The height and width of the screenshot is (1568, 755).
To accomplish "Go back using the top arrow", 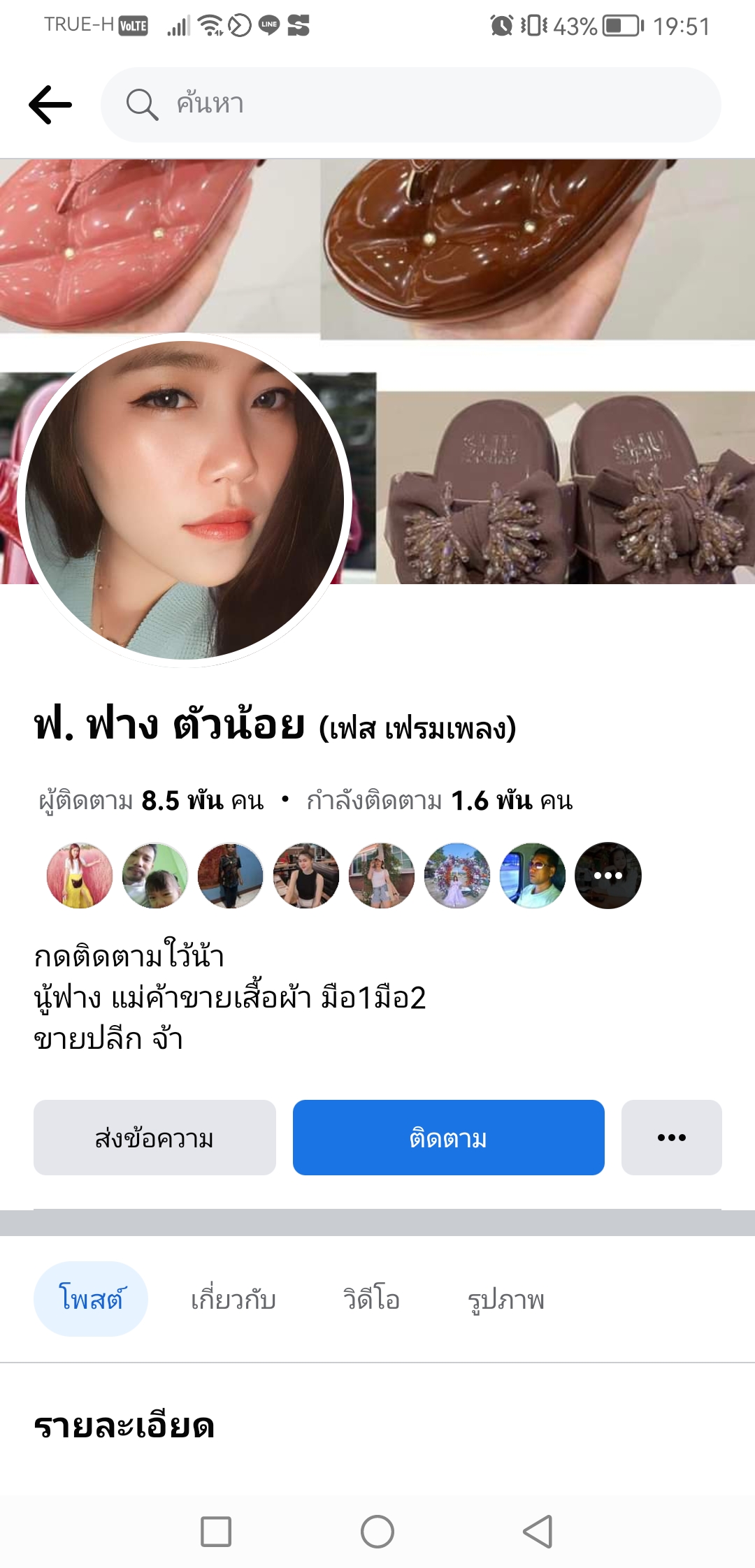I will coord(50,105).
